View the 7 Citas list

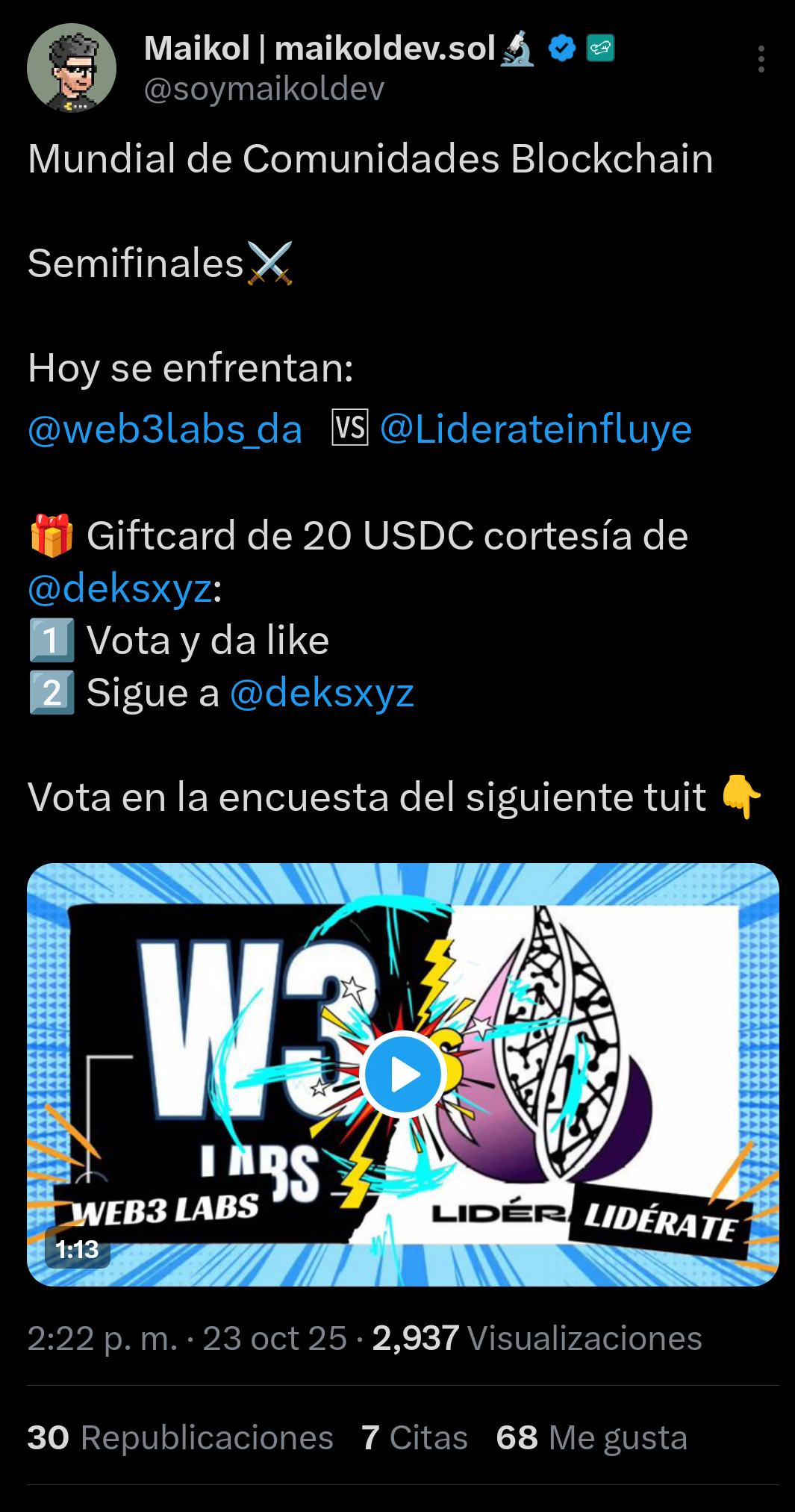(414, 1437)
